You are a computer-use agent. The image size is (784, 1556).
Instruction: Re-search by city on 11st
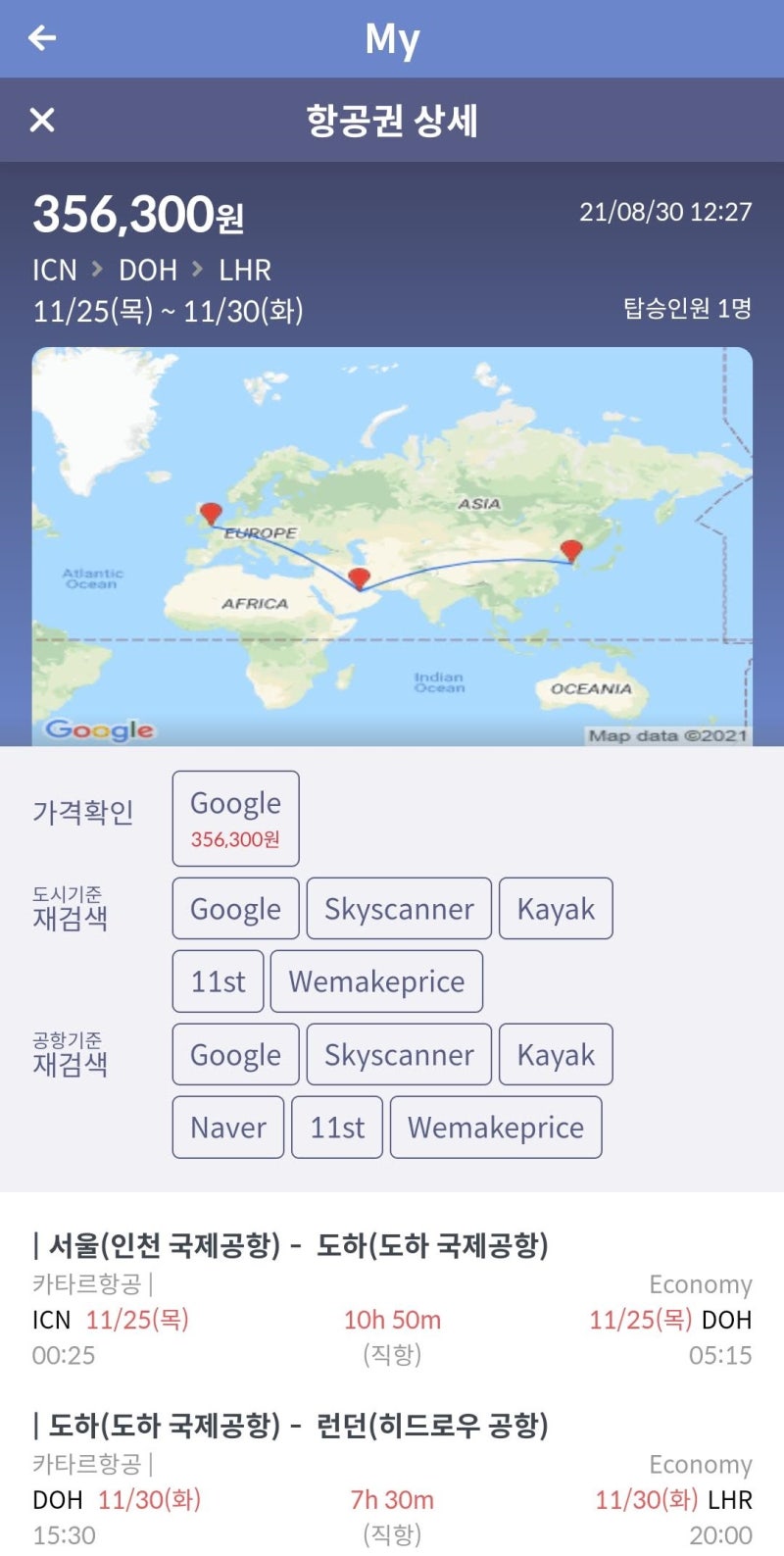coord(218,981)
